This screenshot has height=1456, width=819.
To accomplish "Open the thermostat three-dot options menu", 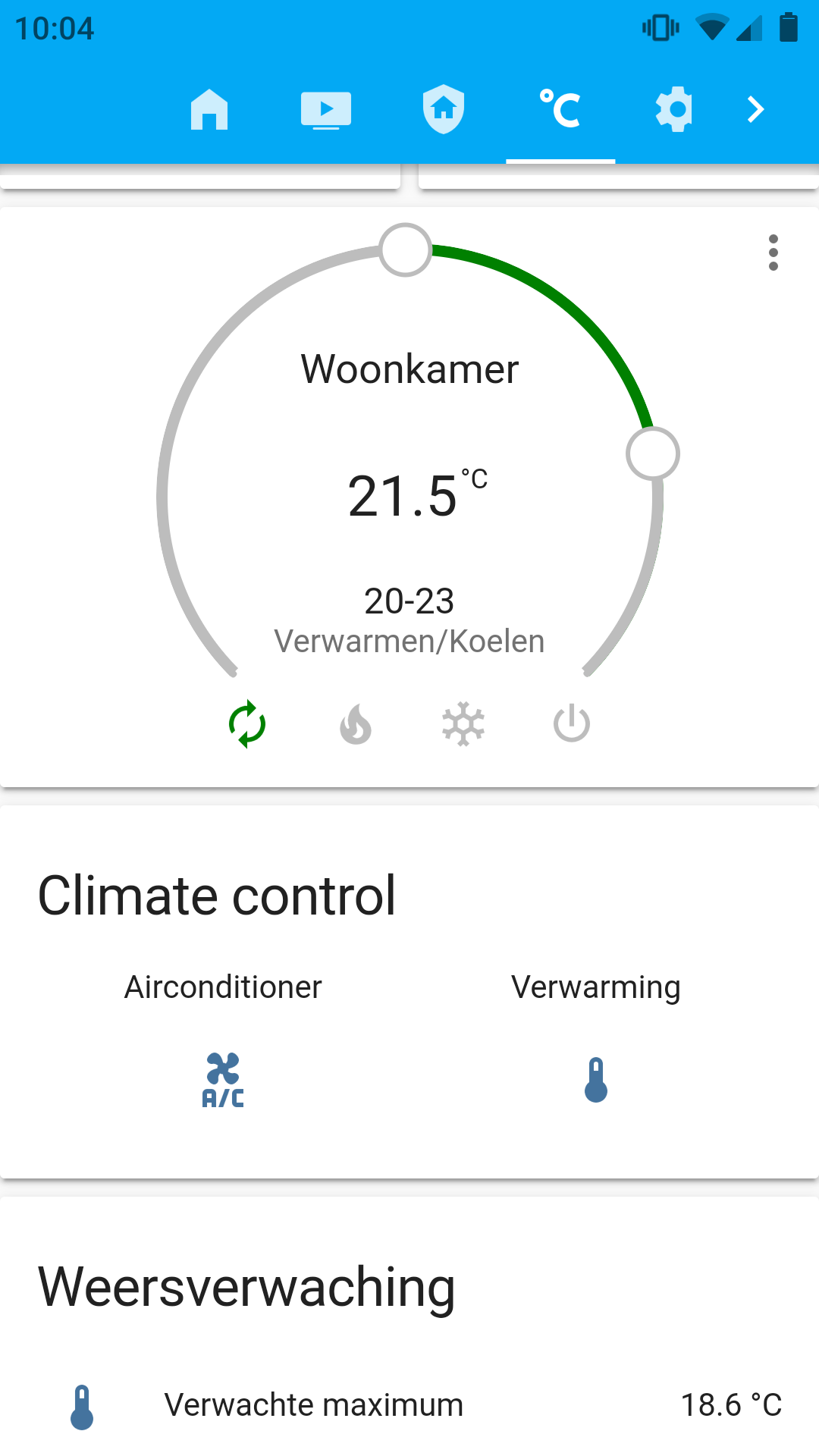I will [773, 253].
